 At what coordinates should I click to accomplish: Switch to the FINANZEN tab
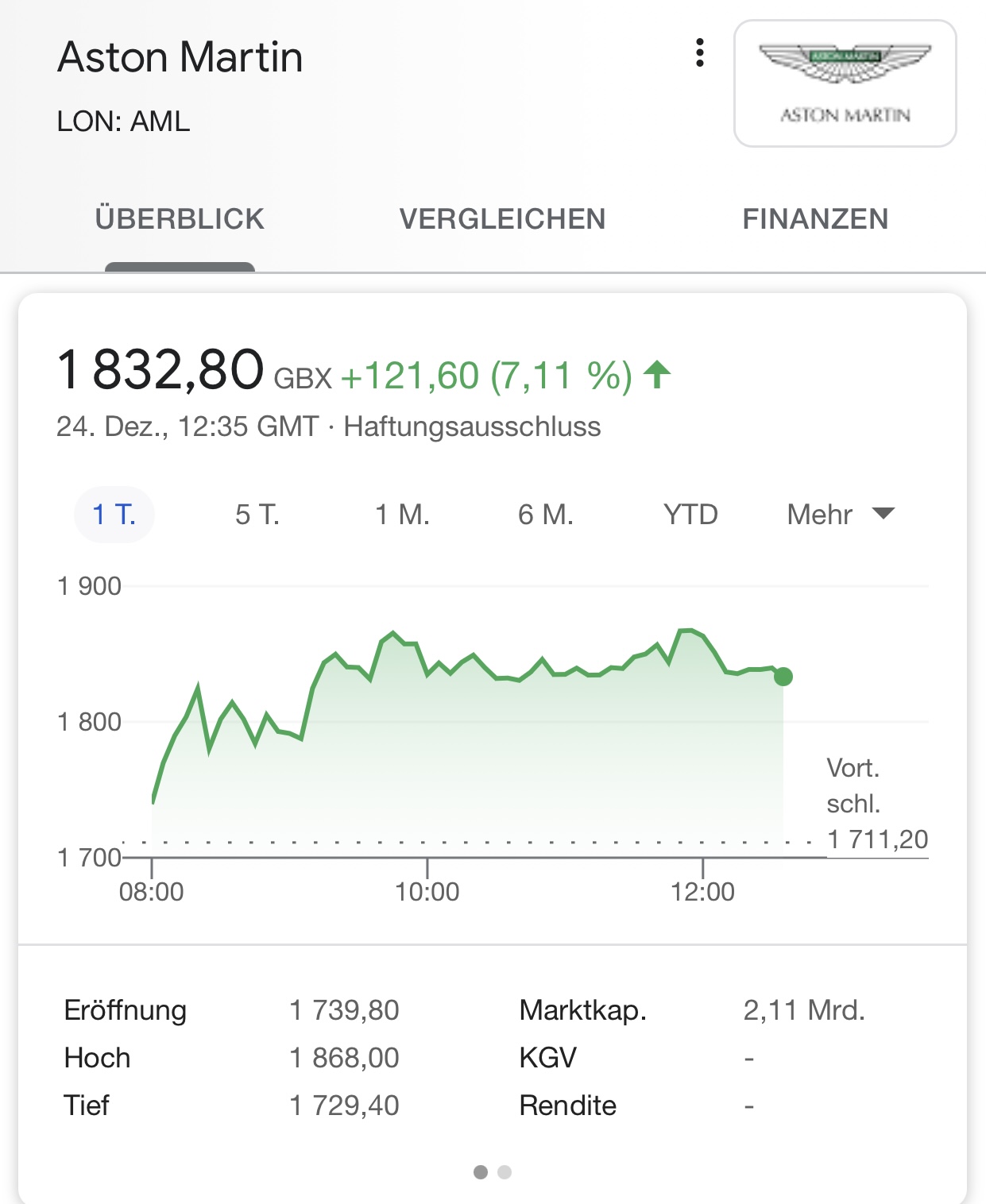(815, 219)
